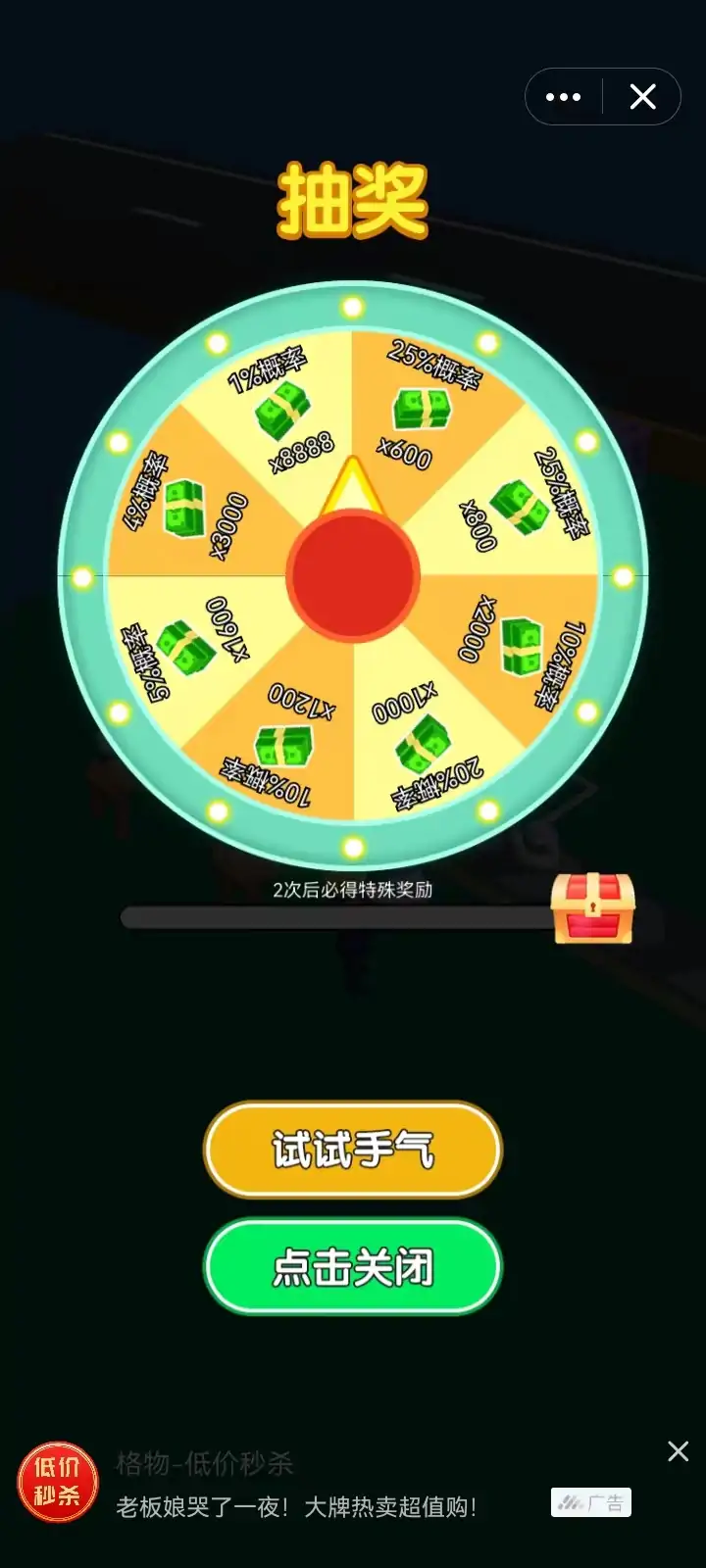Open the mini program more-options menu

tap(564, 97)
